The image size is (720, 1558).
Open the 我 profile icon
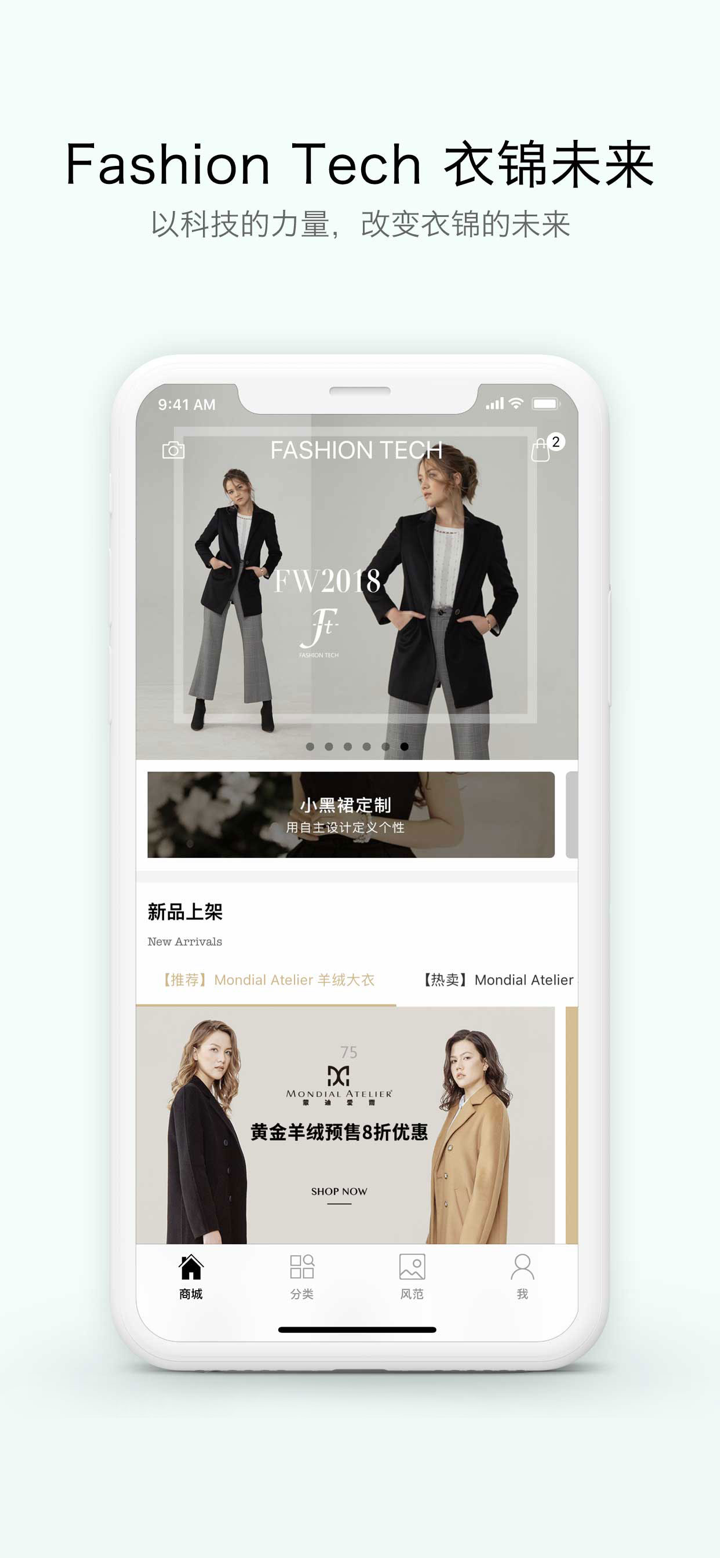(521, 1267)
